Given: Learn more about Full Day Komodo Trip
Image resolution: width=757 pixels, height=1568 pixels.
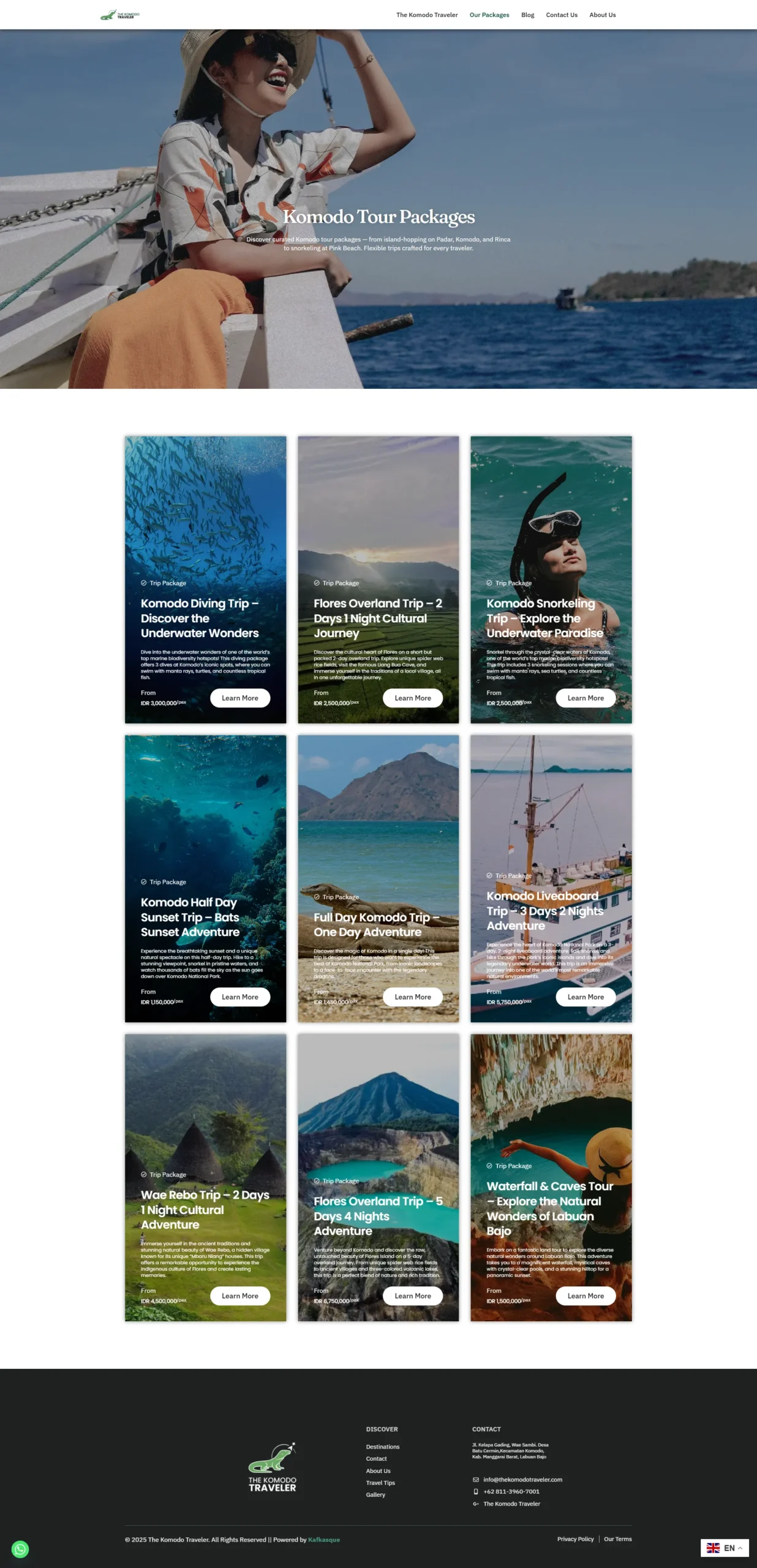Looking at the screenshot, I should (412, 997).
